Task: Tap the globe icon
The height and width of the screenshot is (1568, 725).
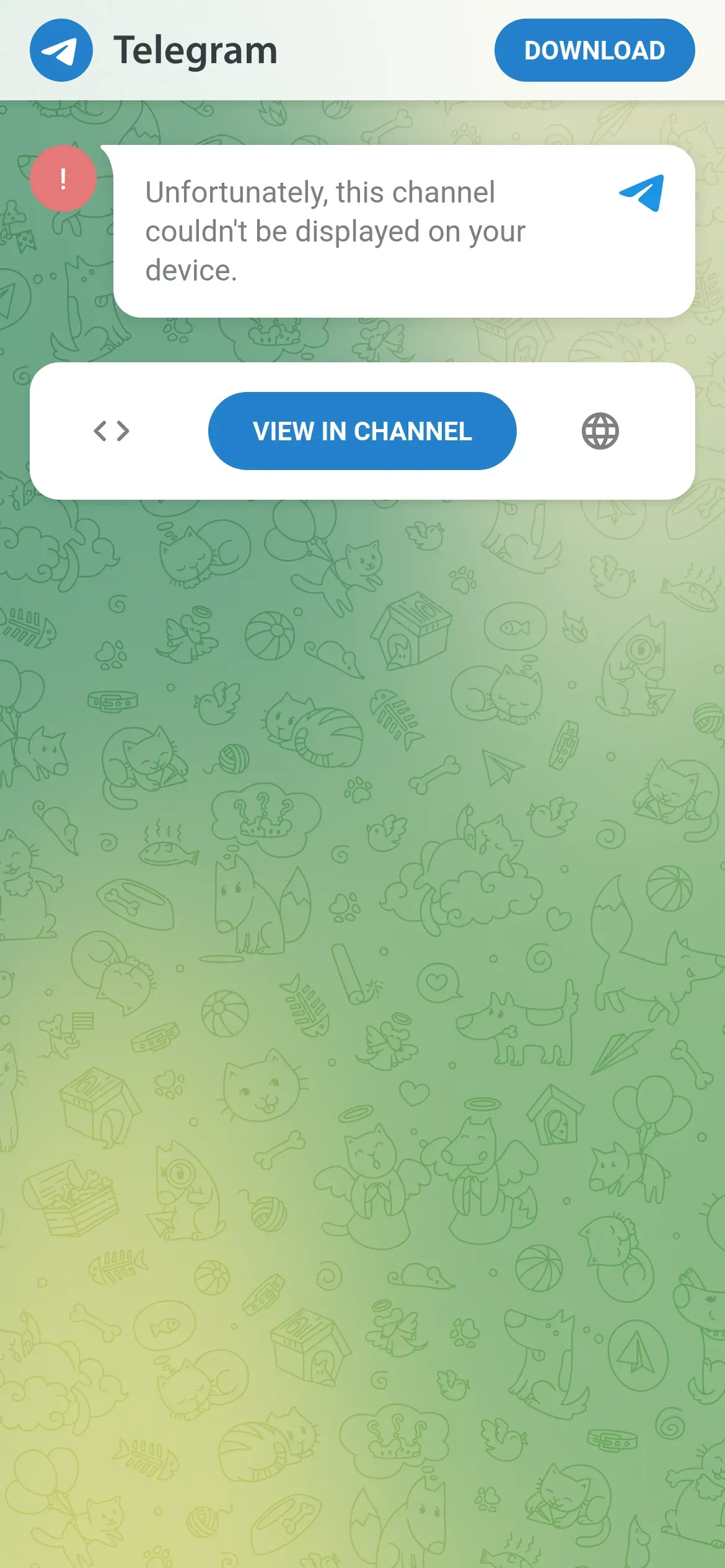Action: point(600,431)
